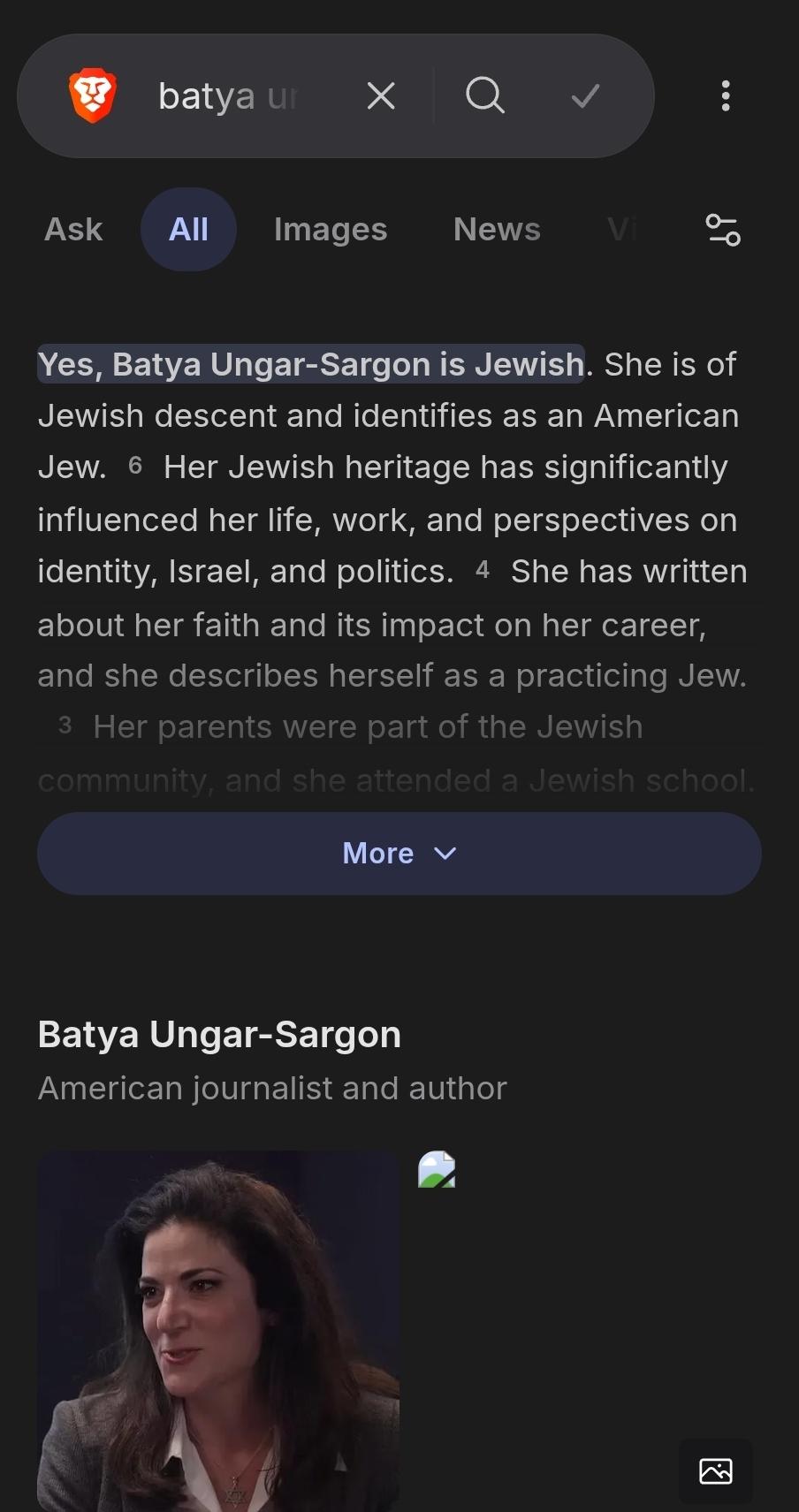Open Batya Ungar-Sargon's photo

(218, 1330)
